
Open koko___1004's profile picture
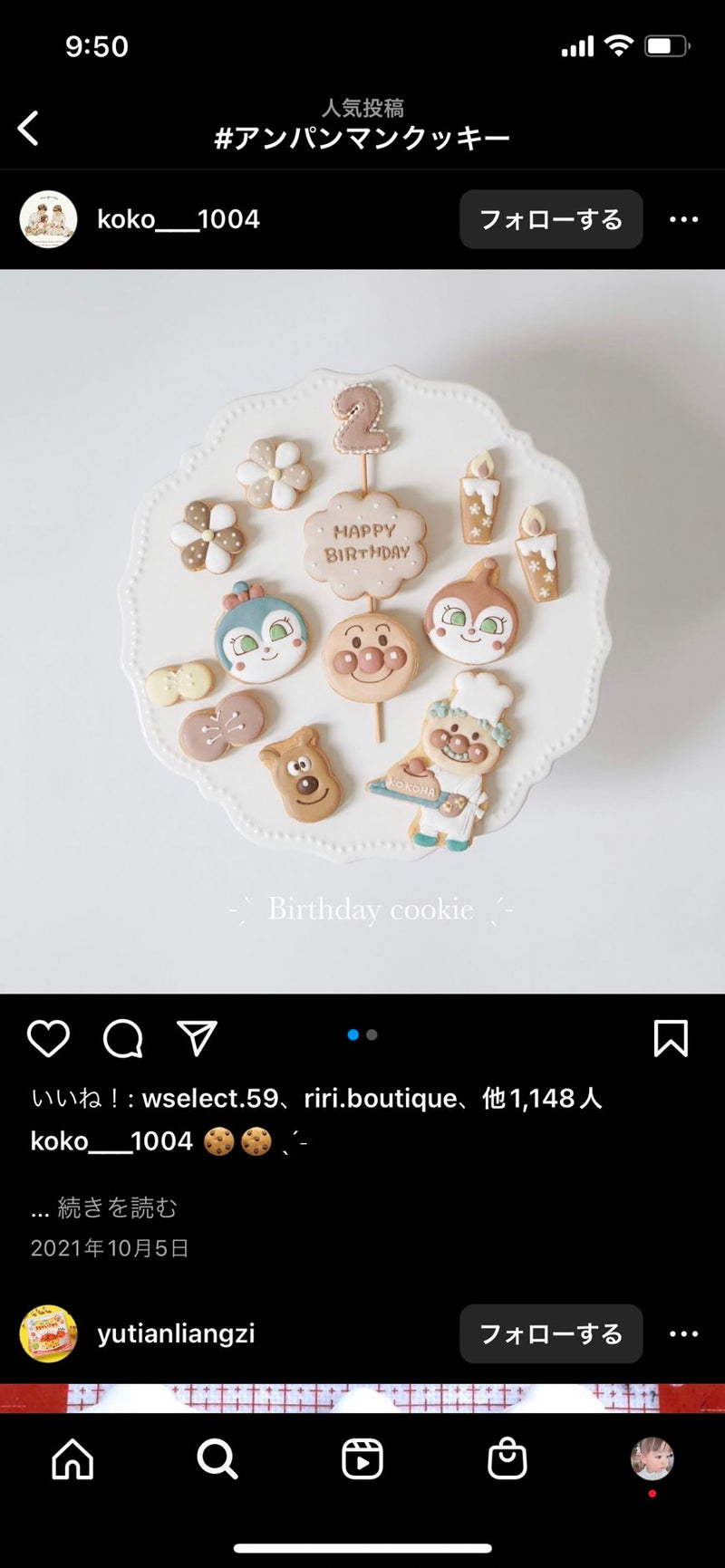[48, 219]
